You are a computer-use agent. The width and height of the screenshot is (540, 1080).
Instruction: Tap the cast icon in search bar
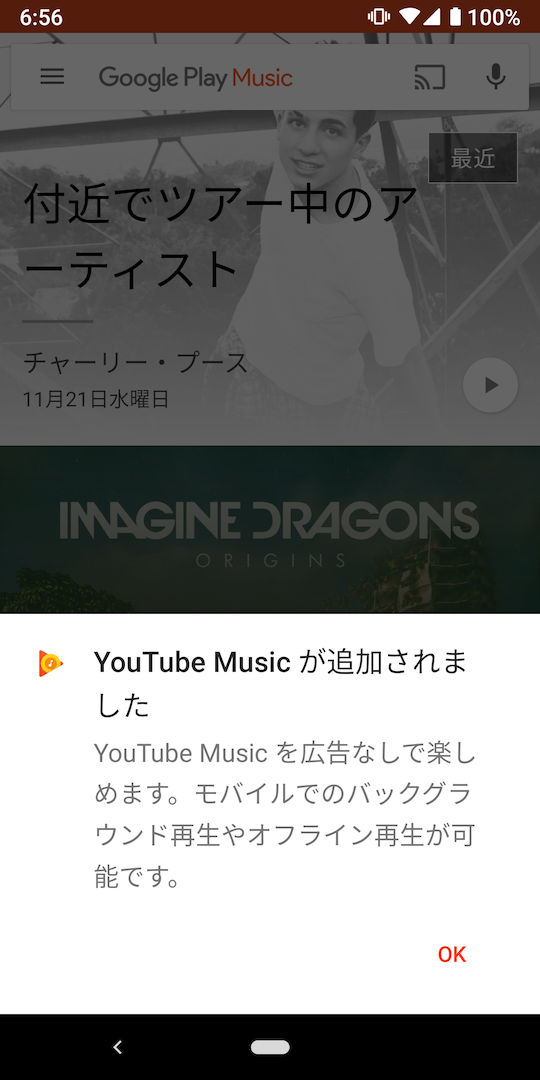click(x=430, y=77)
